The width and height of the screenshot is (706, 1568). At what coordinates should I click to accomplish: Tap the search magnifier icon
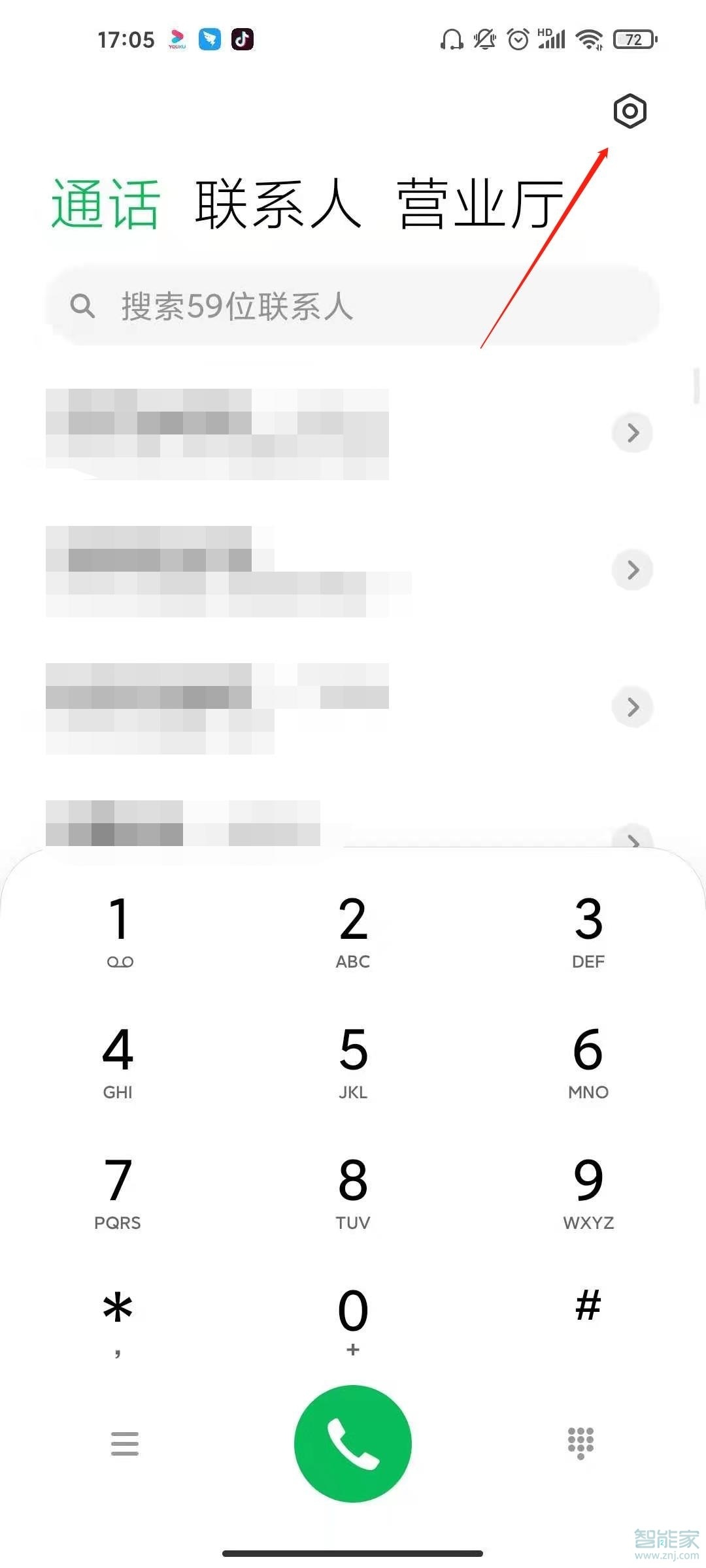coord(82,307)
